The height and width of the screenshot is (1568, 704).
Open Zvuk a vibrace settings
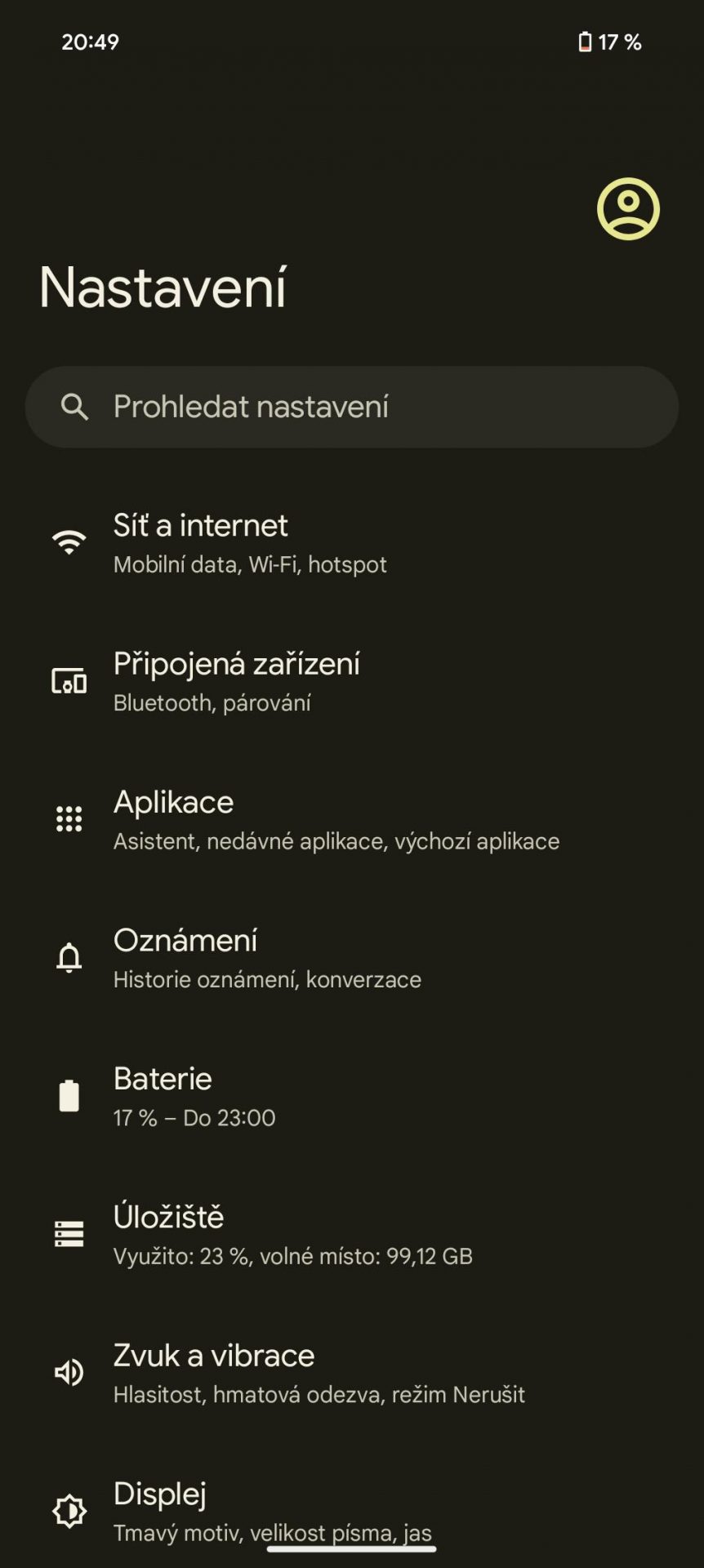[x=352, y=1373]
